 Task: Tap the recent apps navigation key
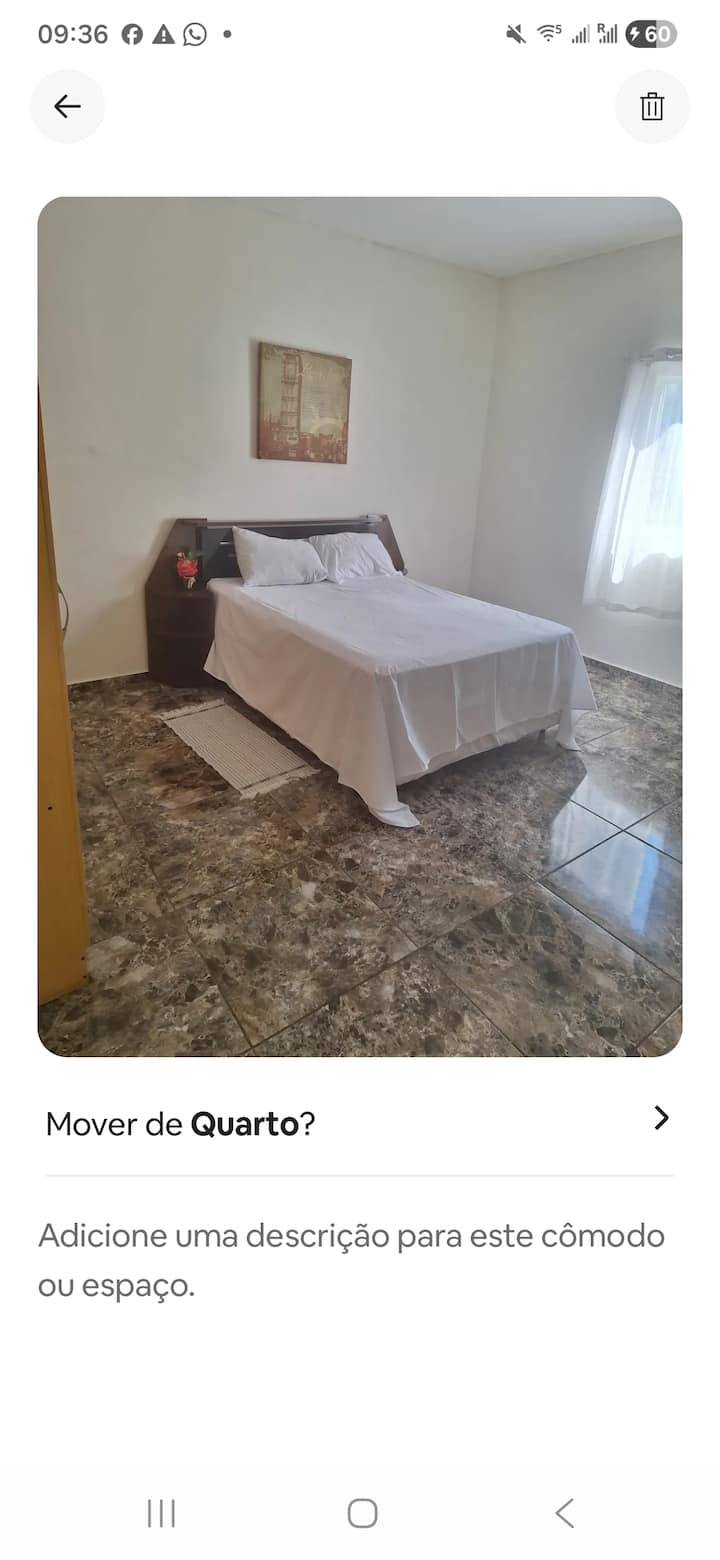coord(160,1514)
